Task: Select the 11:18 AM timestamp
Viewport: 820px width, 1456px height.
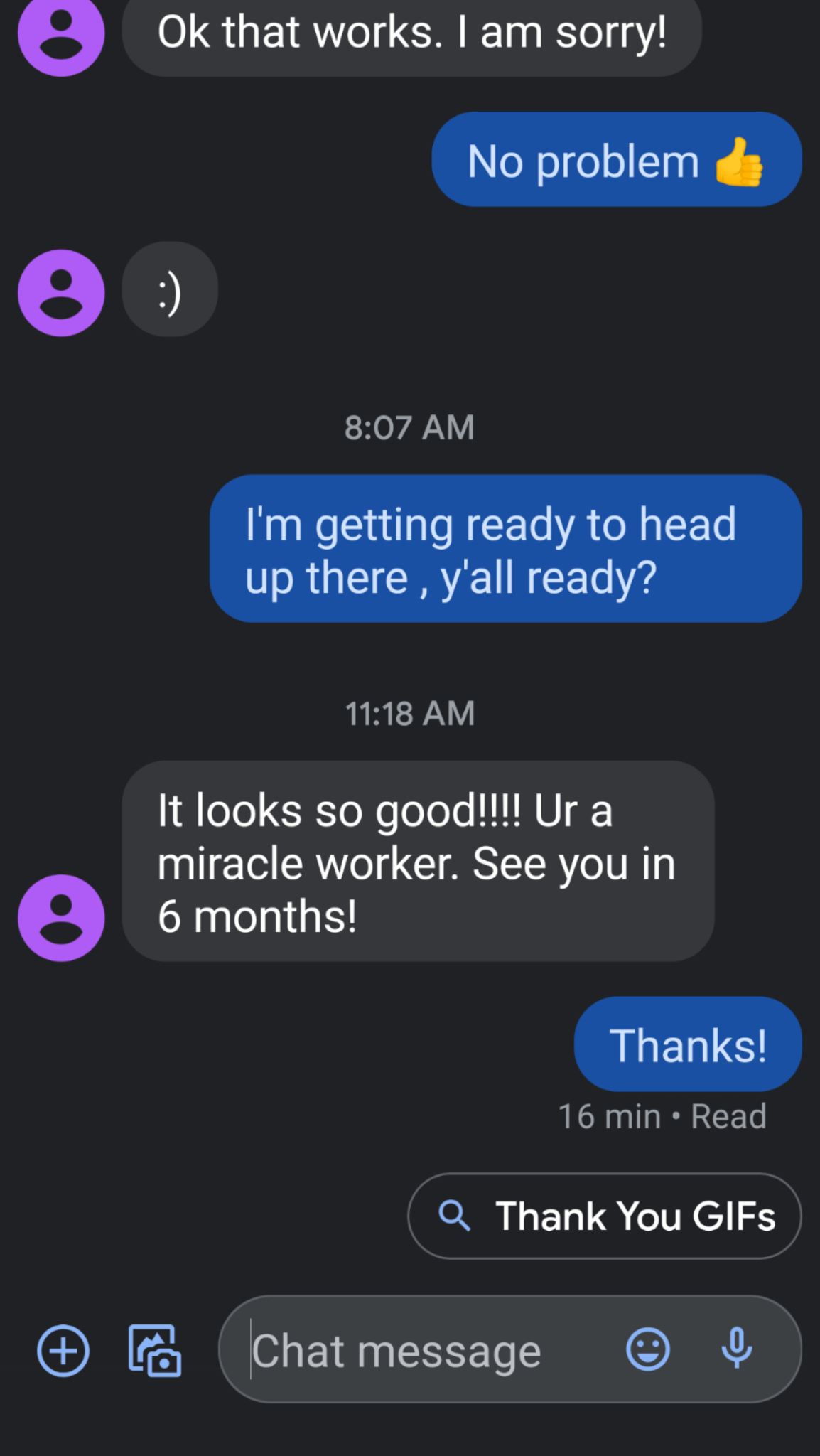Action: point(410,712)
